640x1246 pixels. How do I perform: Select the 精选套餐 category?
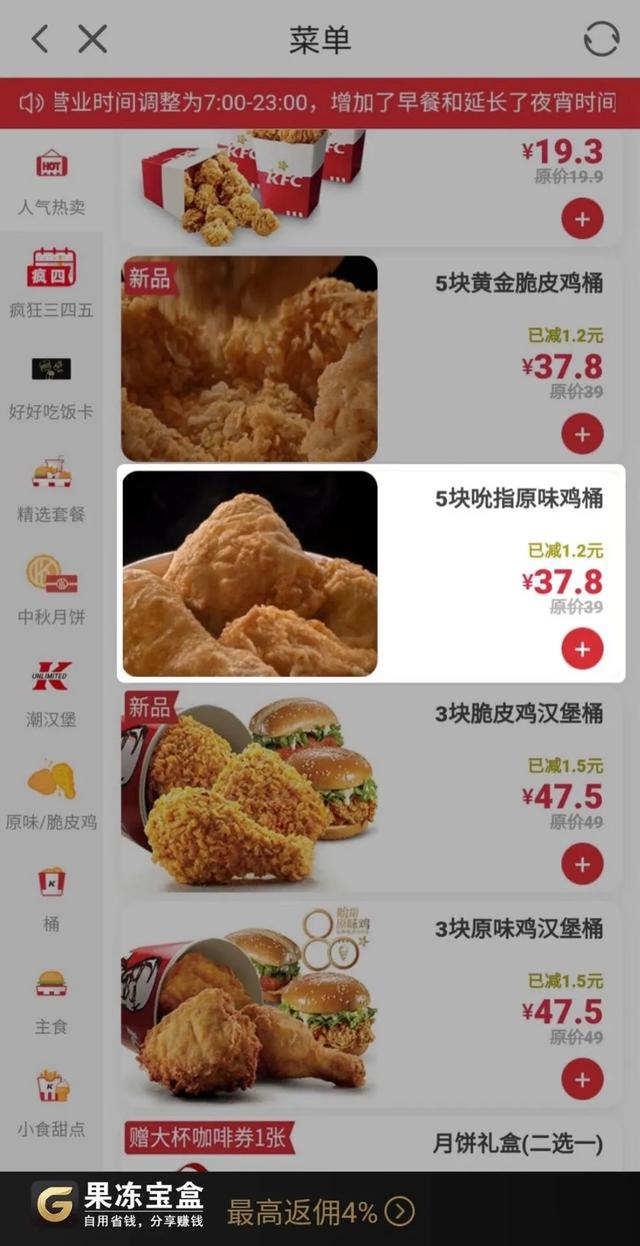pyautogui.click(x=51, y=490)
